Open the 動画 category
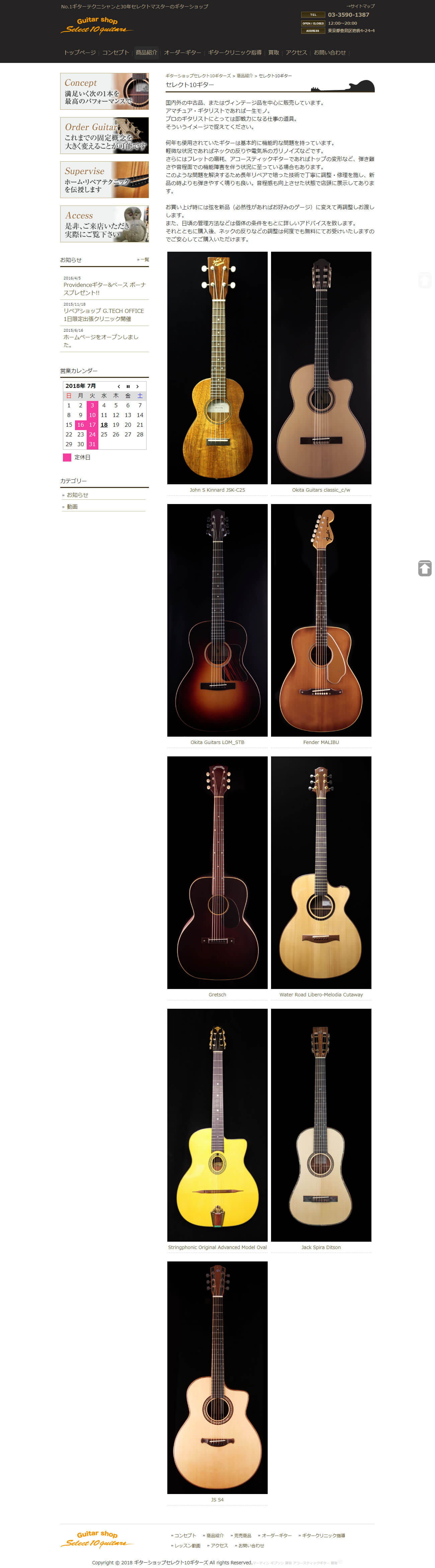The image size is (435, 1568). point(72,506)
